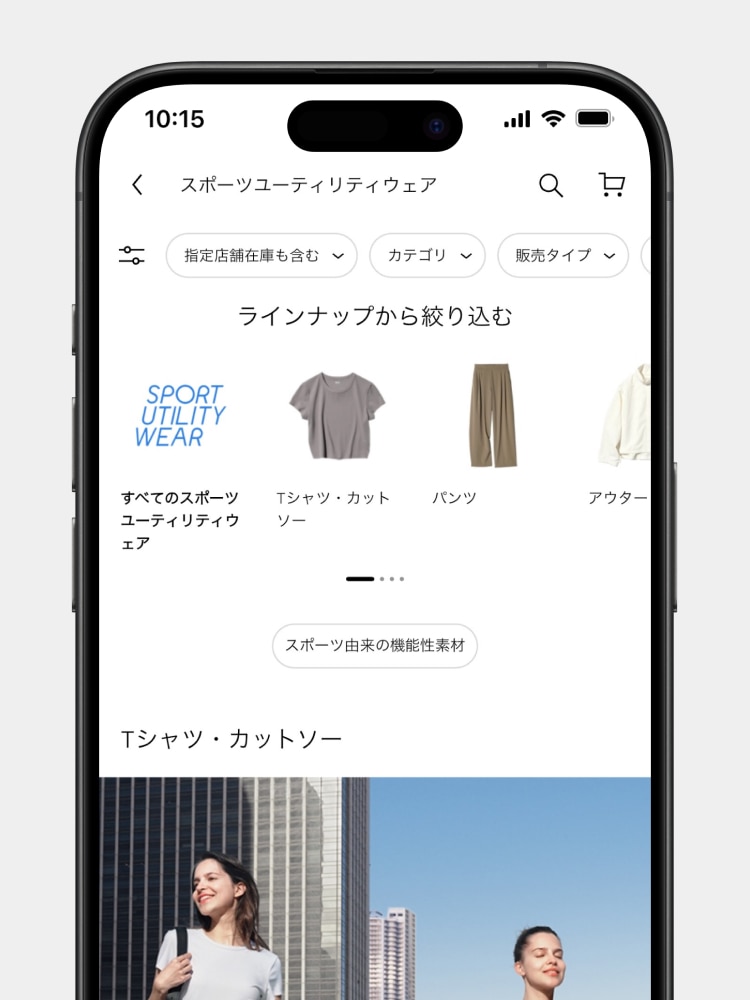Go back using the header arrow
This screenshot has height=1000, width=750.
[138, 185]
